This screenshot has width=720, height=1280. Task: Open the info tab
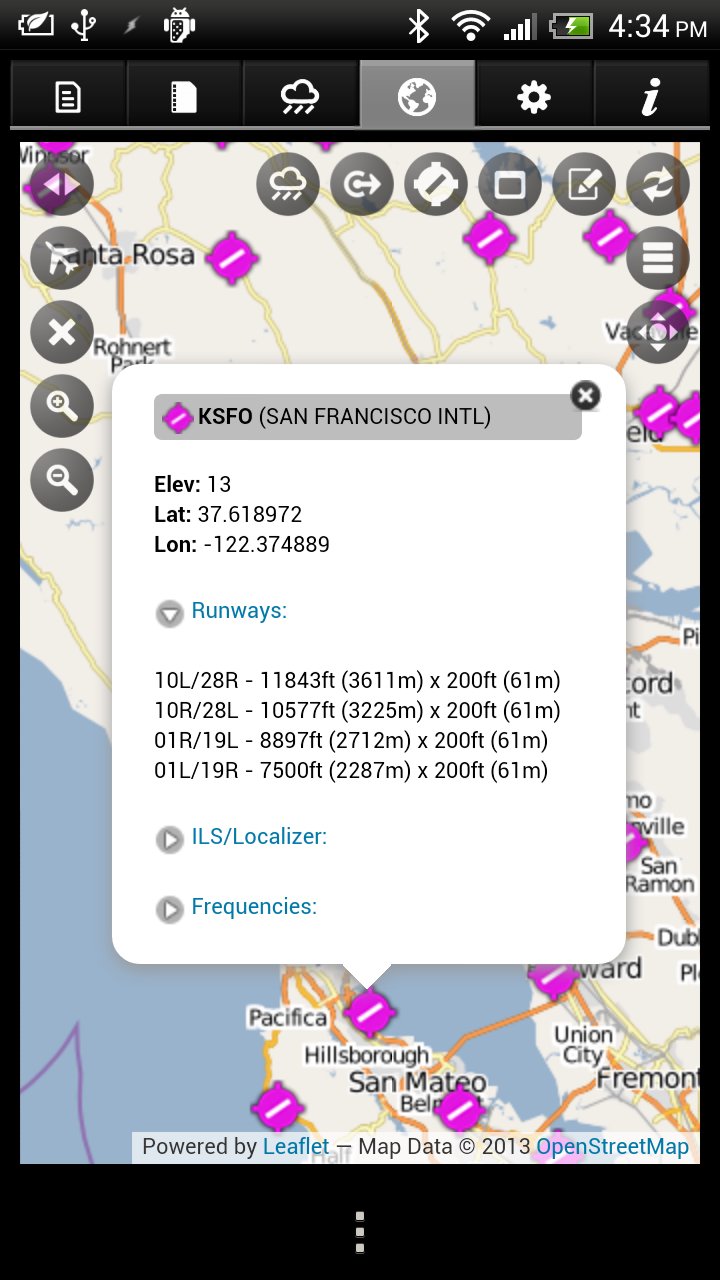[x=651, y=97]
